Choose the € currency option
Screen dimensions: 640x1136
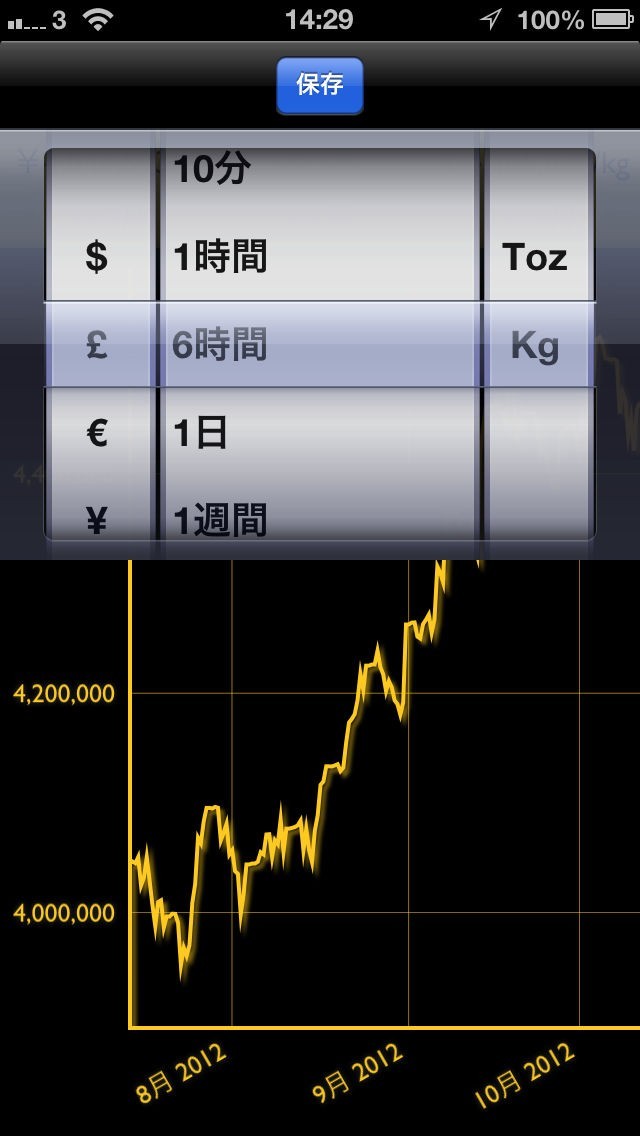tap(97, 433)
